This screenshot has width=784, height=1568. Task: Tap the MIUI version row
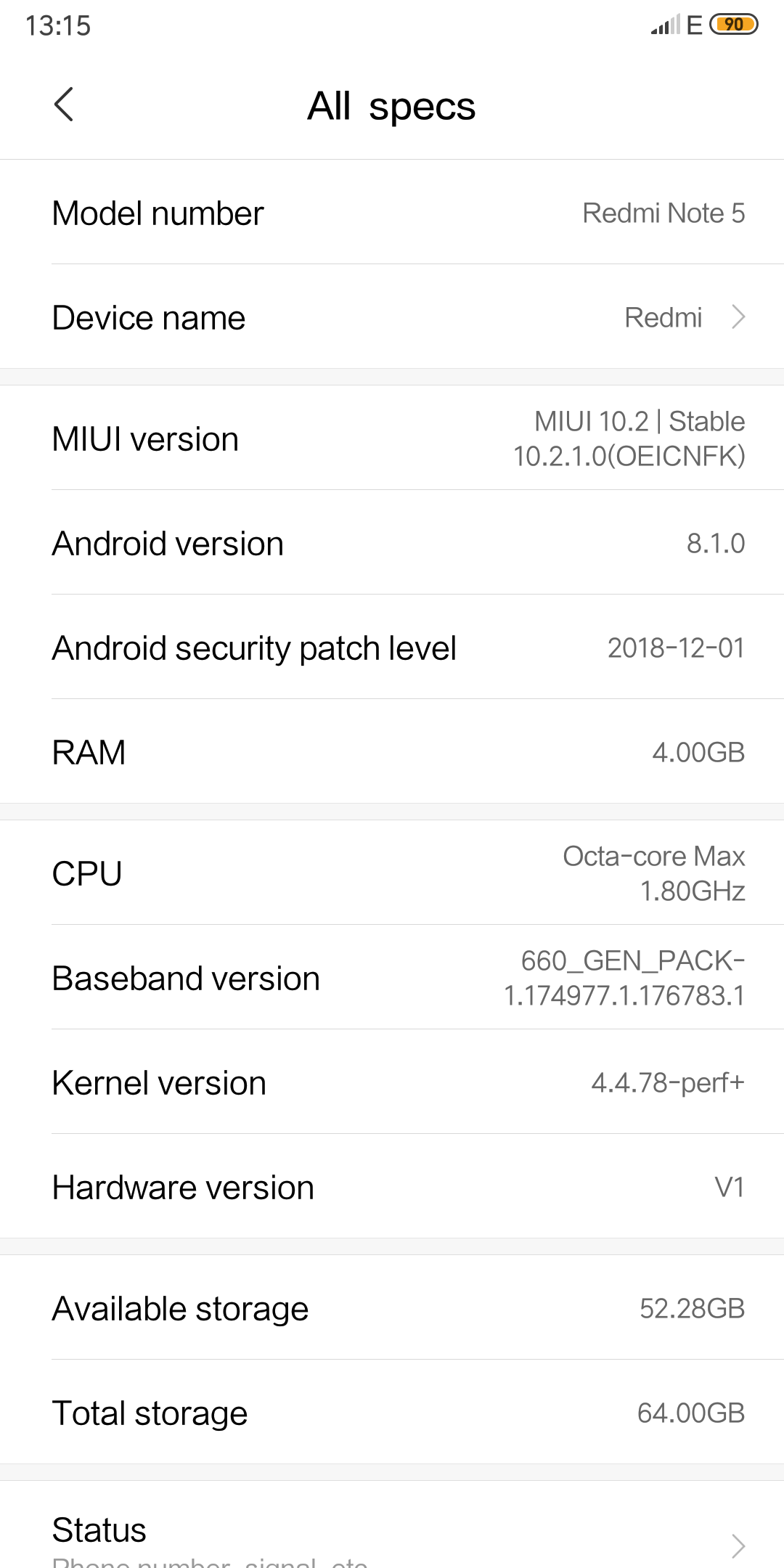click(392, 438)
